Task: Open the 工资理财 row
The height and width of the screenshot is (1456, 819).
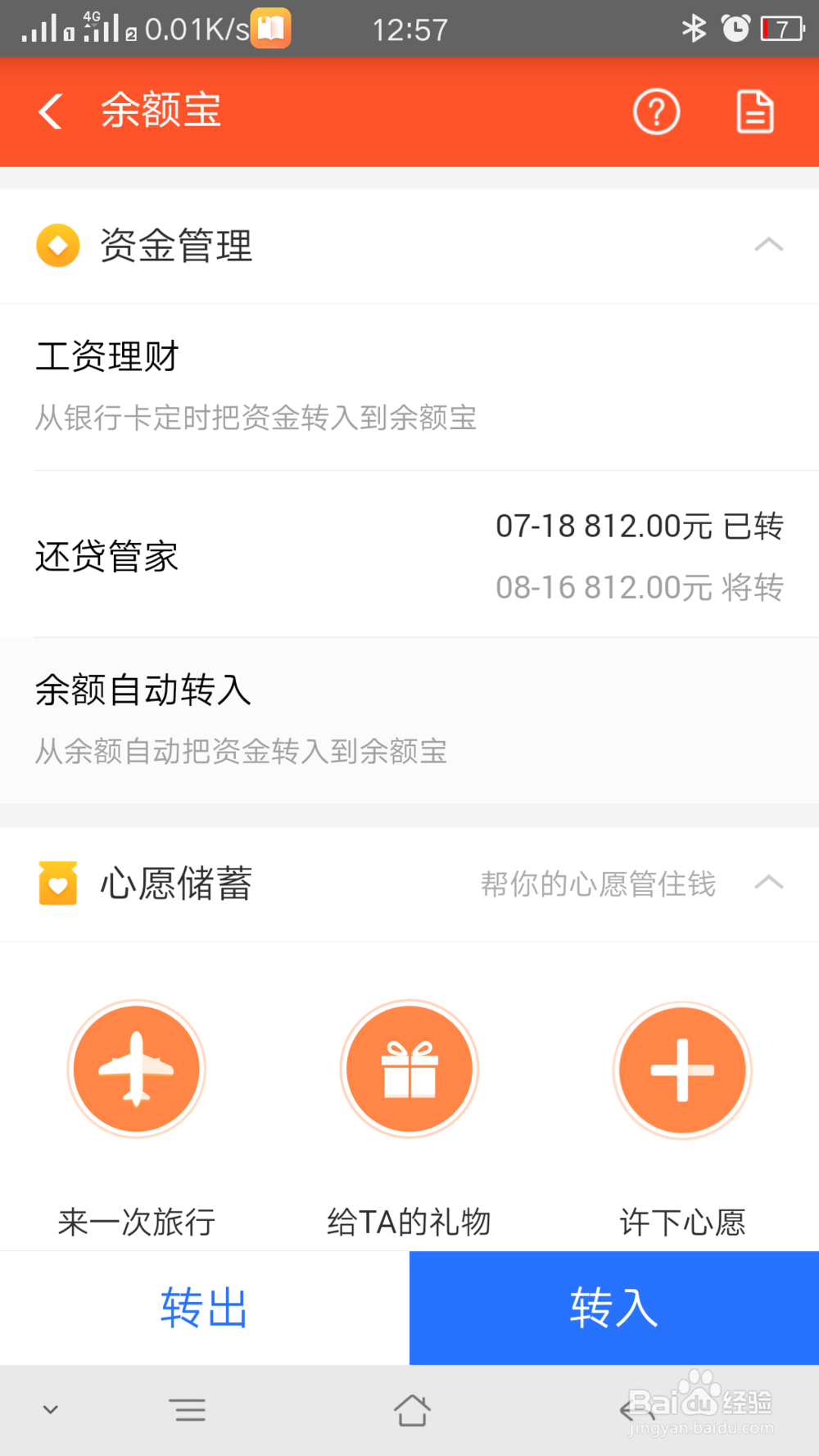Action: (x=409, y=386)
